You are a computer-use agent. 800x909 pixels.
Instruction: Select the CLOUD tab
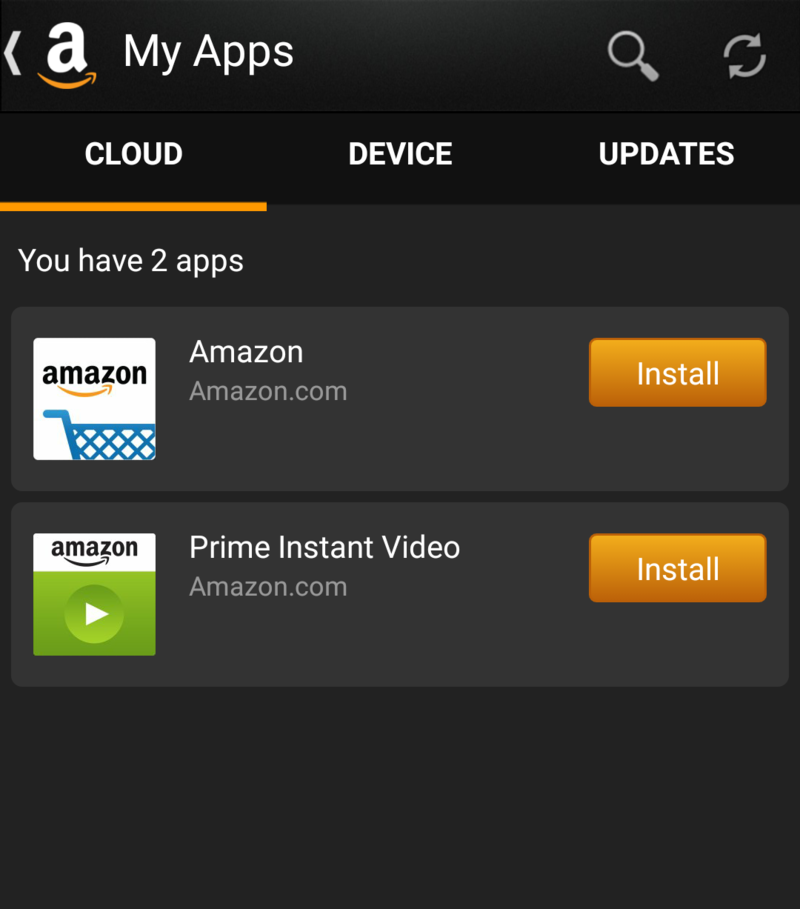(x=134, y=154)
